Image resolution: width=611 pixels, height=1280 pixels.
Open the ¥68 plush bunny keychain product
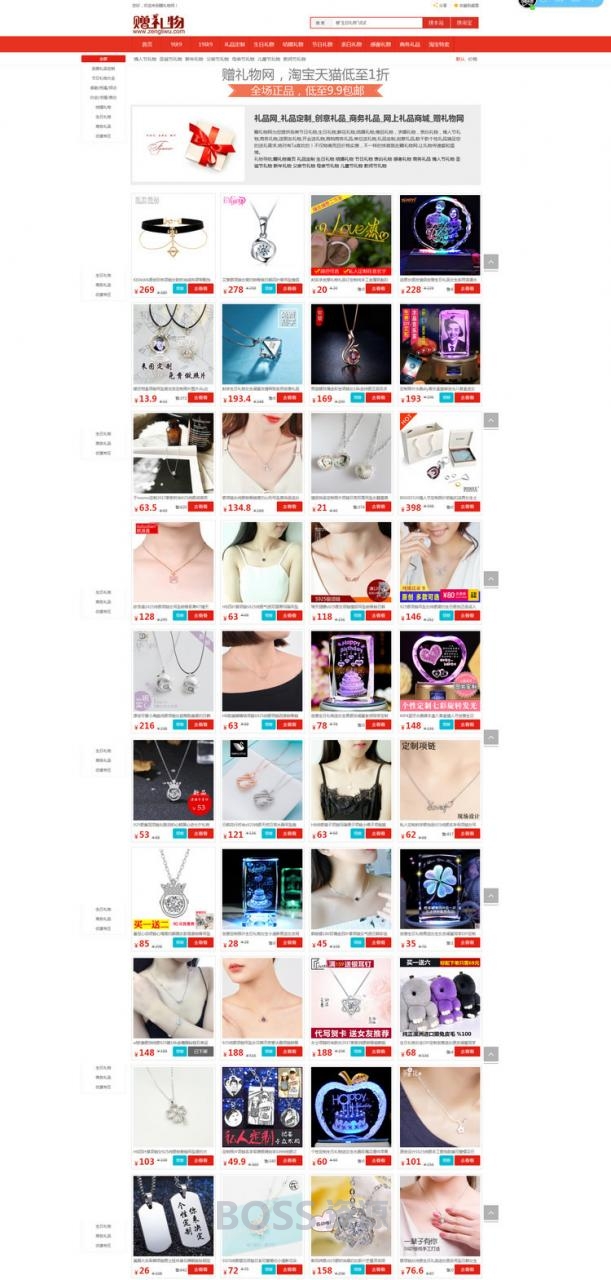tap(439, 997)
